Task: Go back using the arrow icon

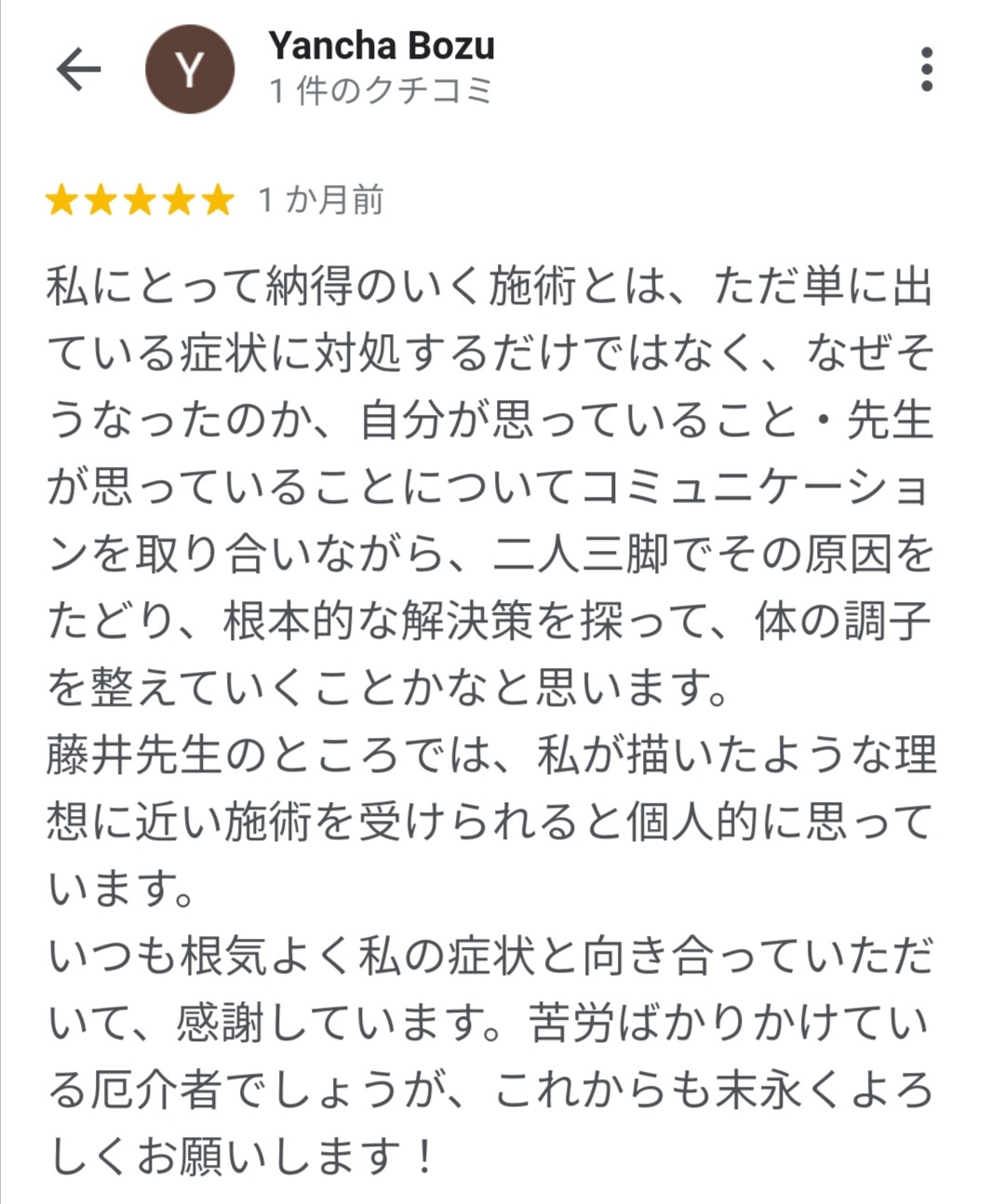Action: (x=78, y=69)
